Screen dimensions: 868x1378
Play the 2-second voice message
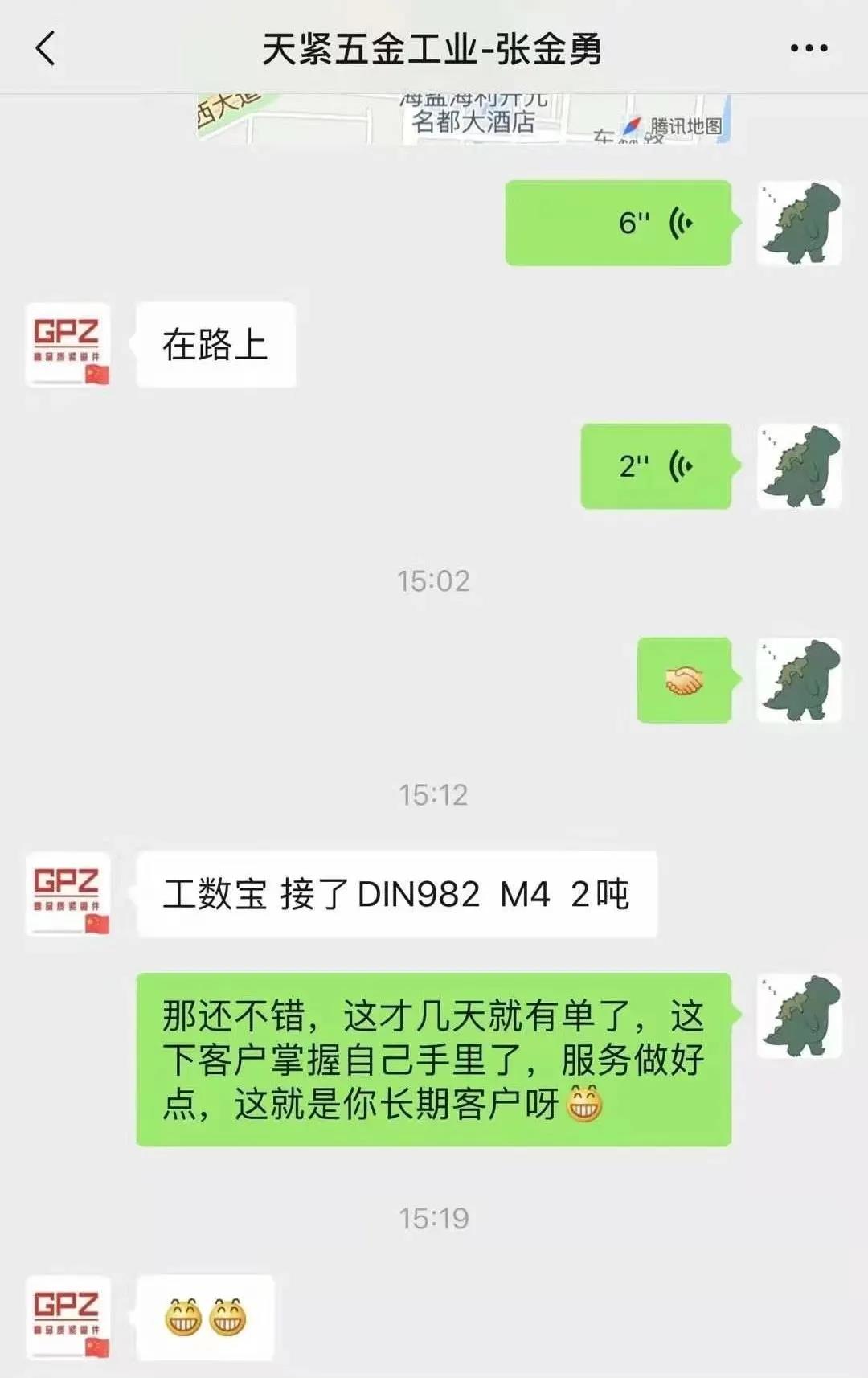(x=656, y=466)
